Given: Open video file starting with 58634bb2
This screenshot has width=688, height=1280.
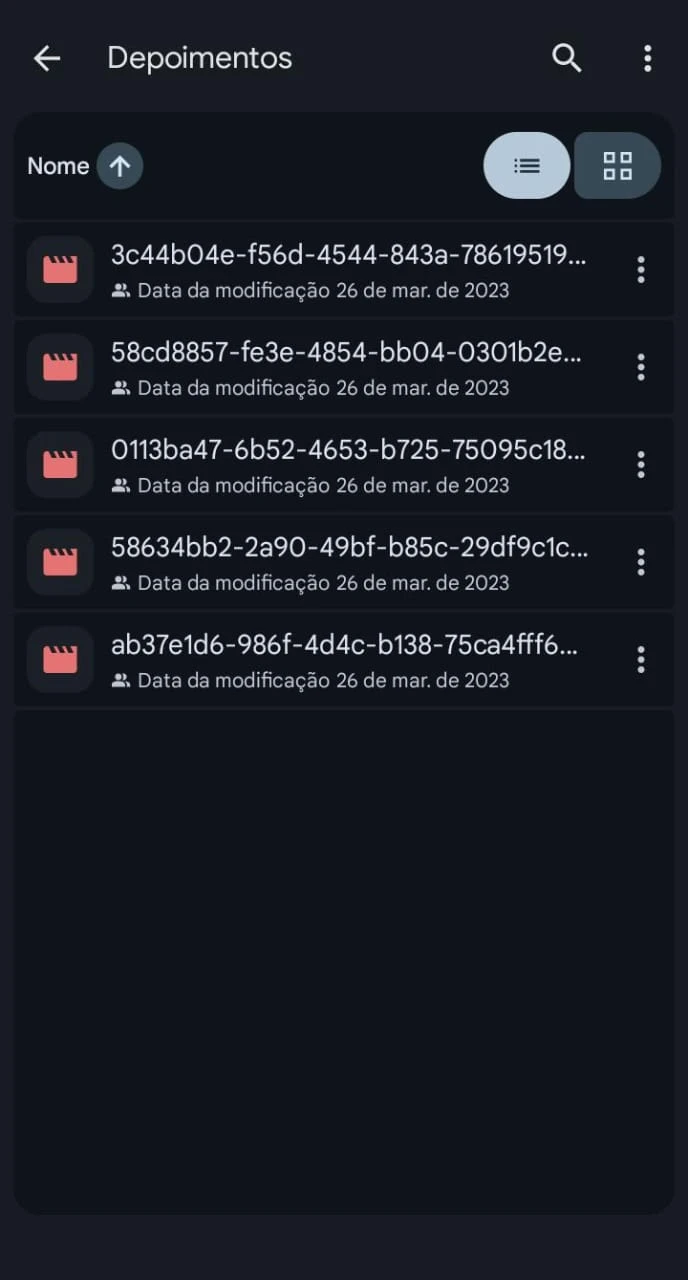Looking at the screenshot, I should 348,548.
